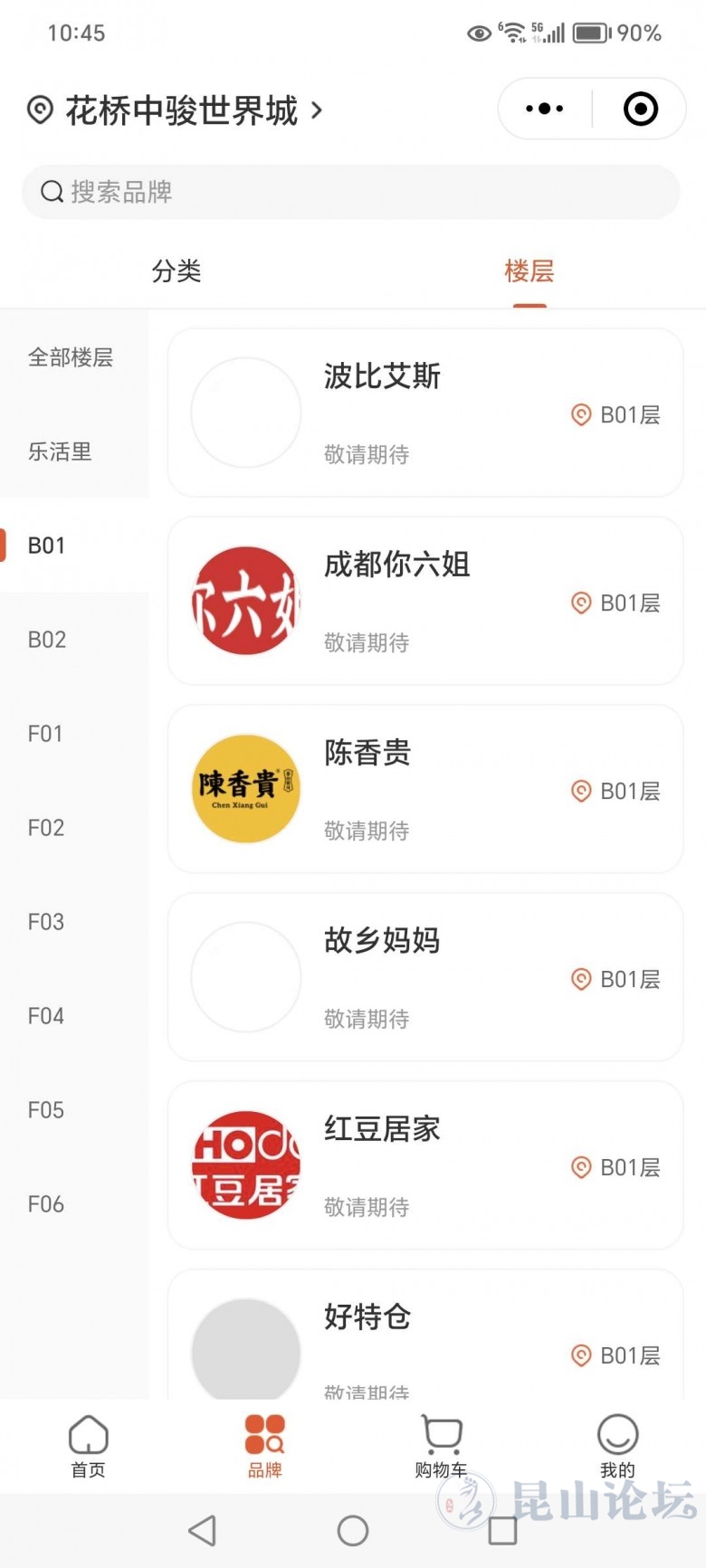View brands on floor F06
Image resolution: width=706 pixels, height=1568 pixels.
[x=46, y=1204]
